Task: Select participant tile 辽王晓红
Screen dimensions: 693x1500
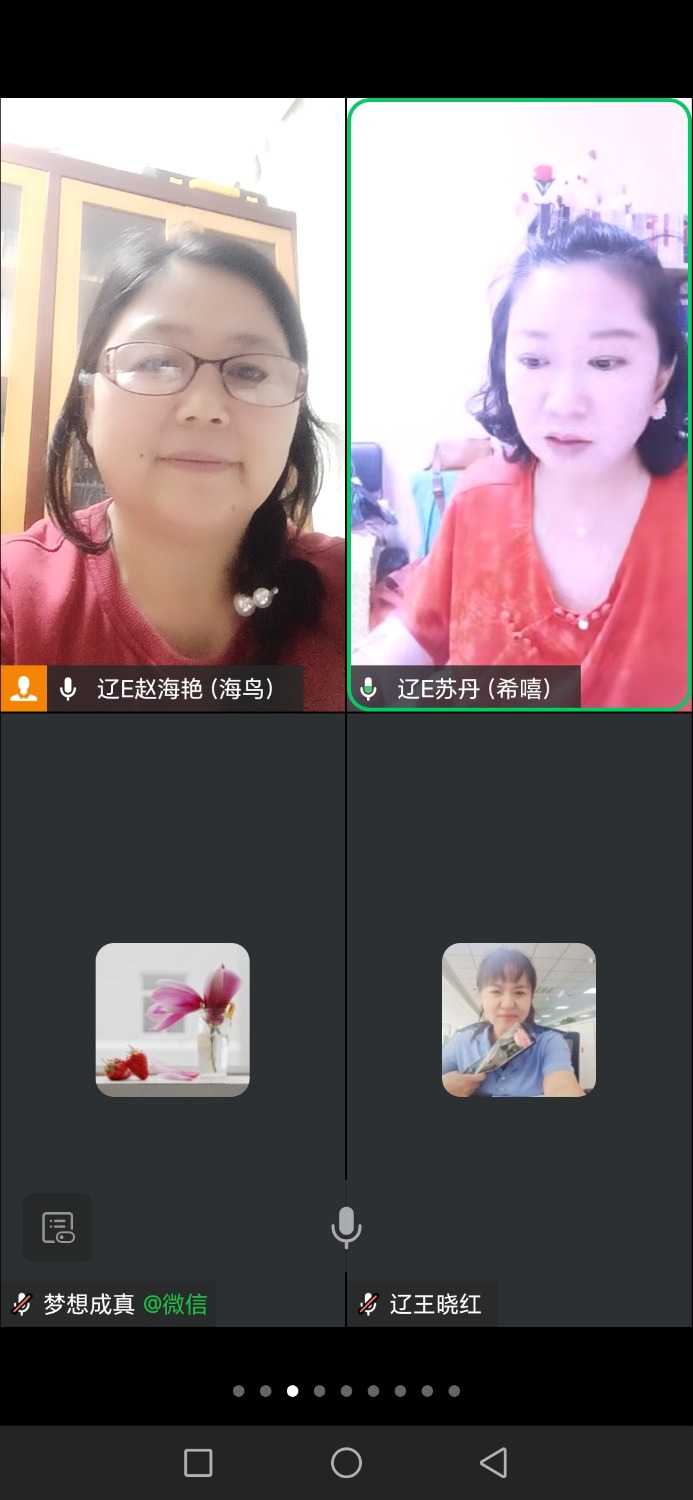Action: (519, 1019)
